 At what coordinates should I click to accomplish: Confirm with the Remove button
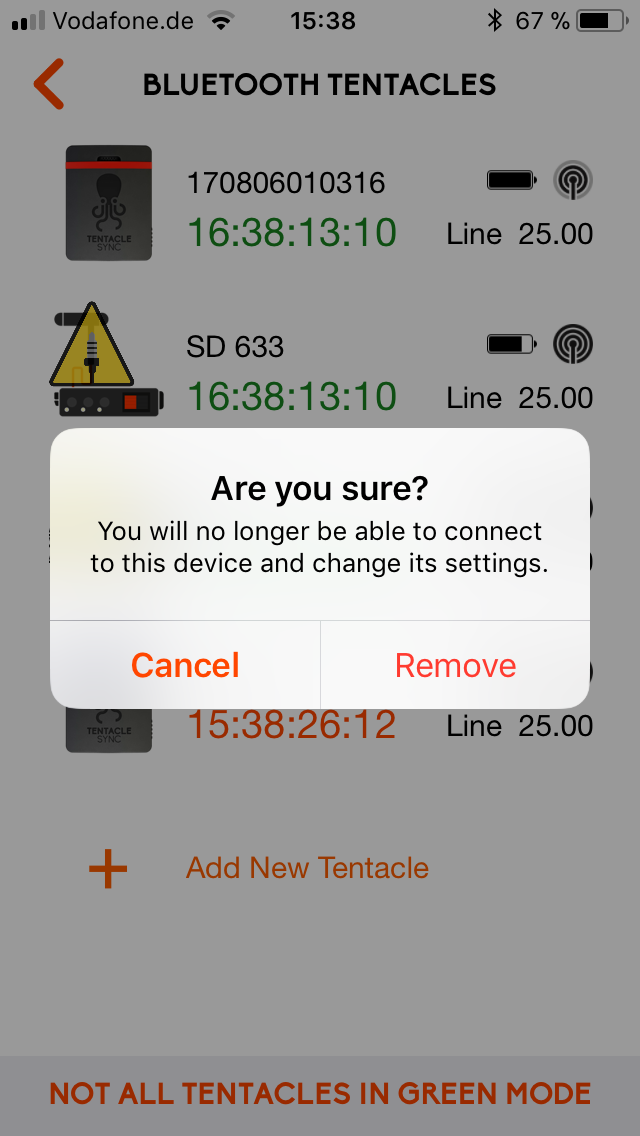tap(455, 665)
